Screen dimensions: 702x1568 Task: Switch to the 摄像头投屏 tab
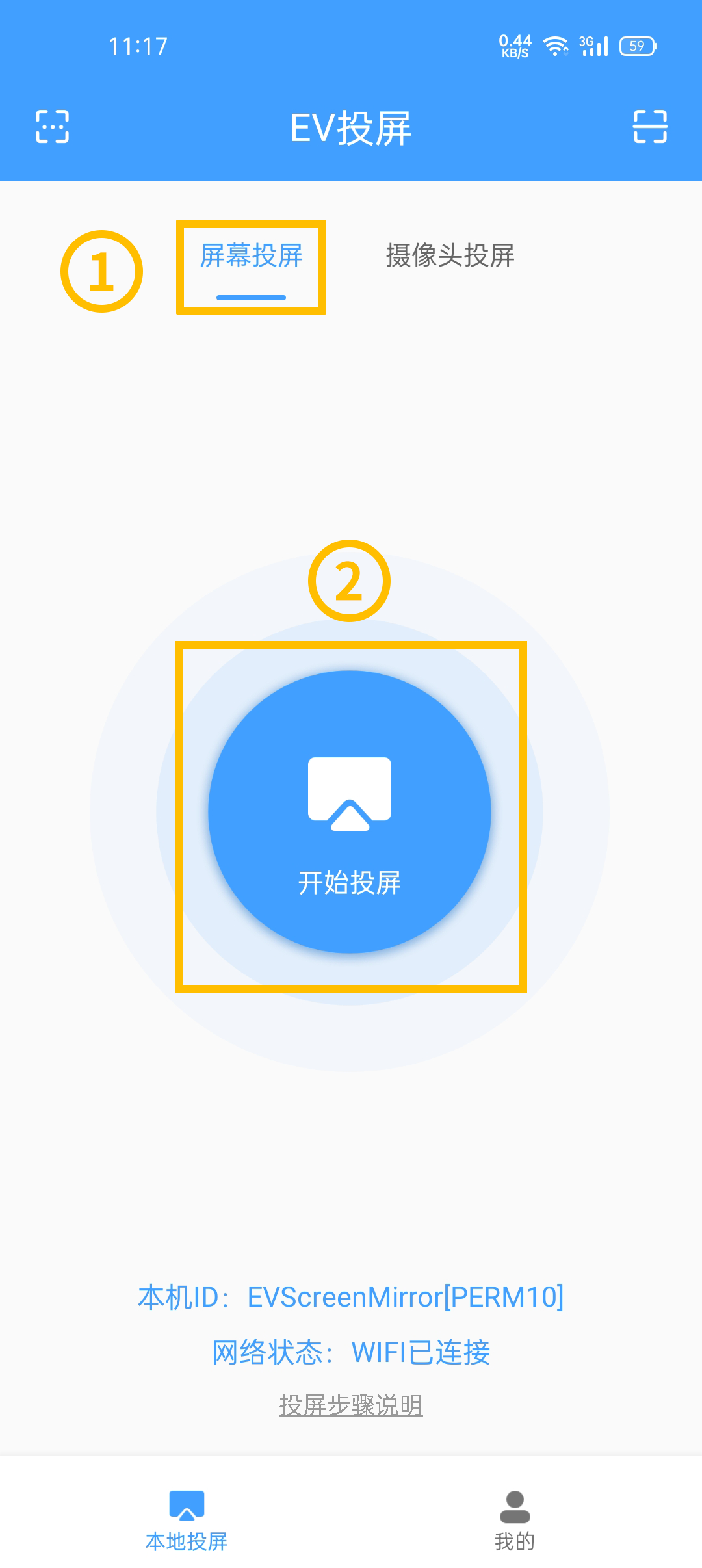pyautogui.click(x=450, y=255)
